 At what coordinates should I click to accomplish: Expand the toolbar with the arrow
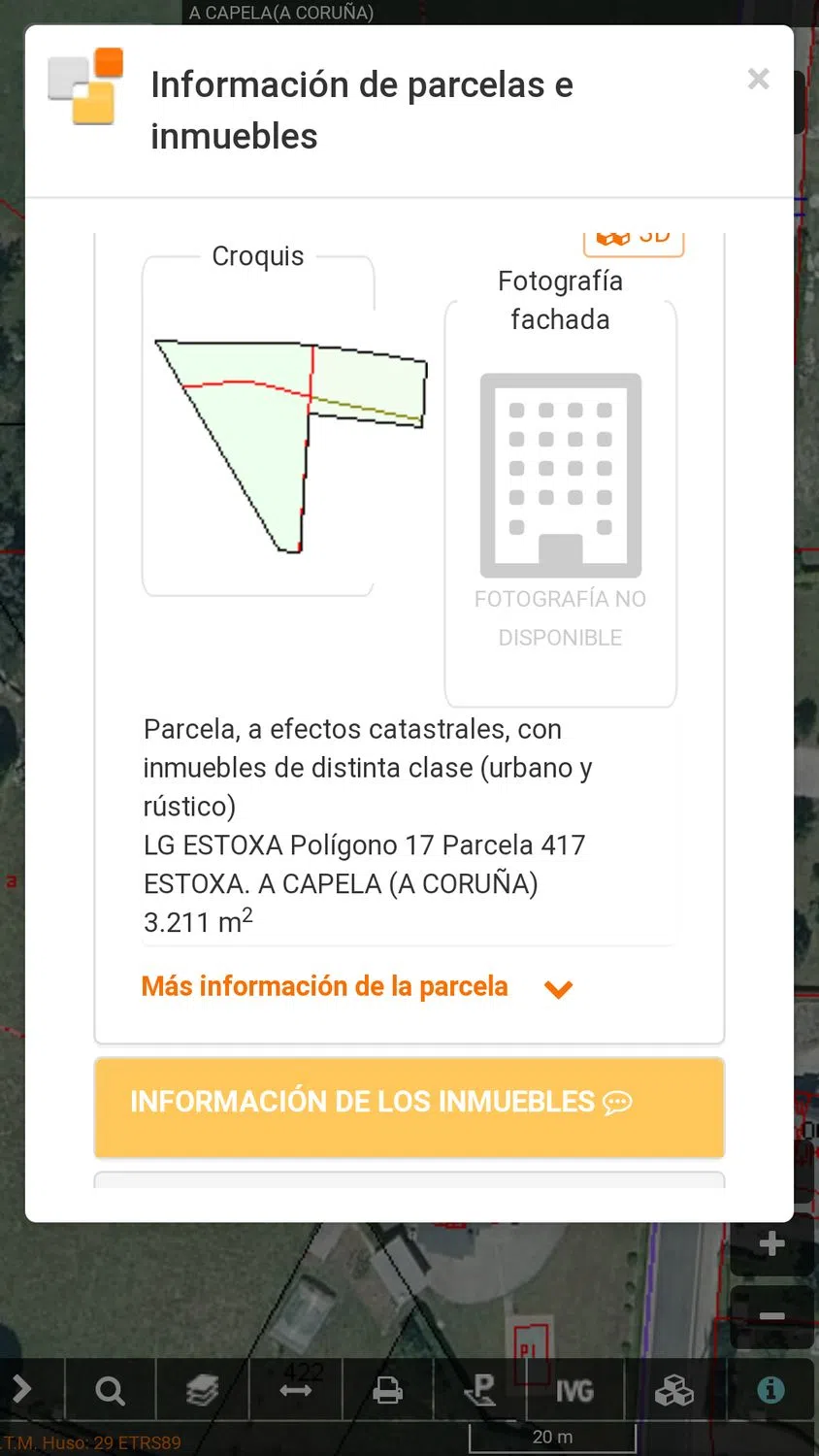tap(21, 1390)
